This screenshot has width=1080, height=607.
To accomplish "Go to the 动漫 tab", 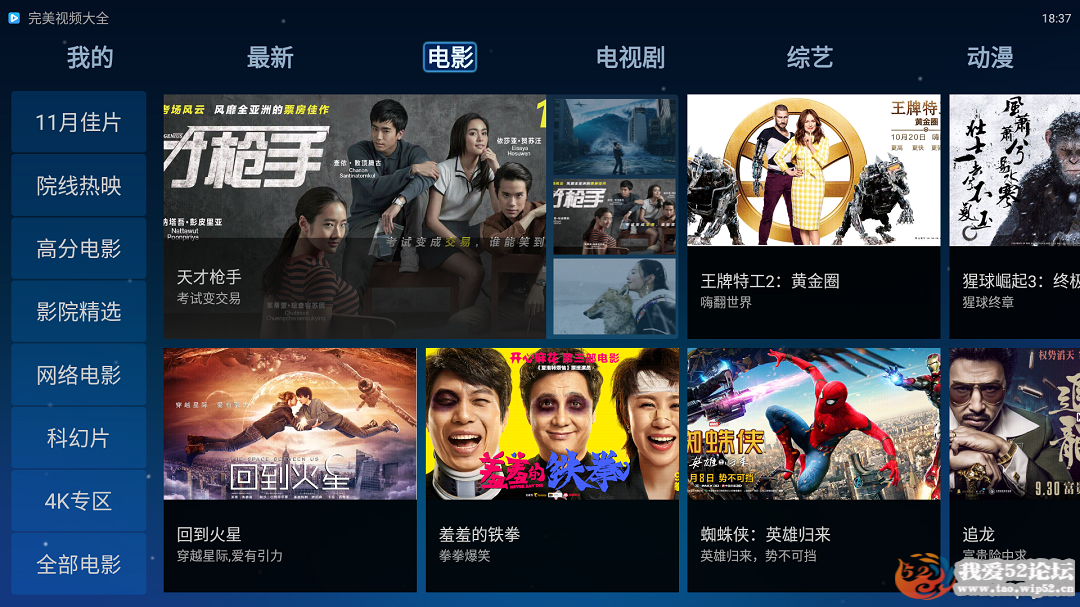I will coord(989,58).
